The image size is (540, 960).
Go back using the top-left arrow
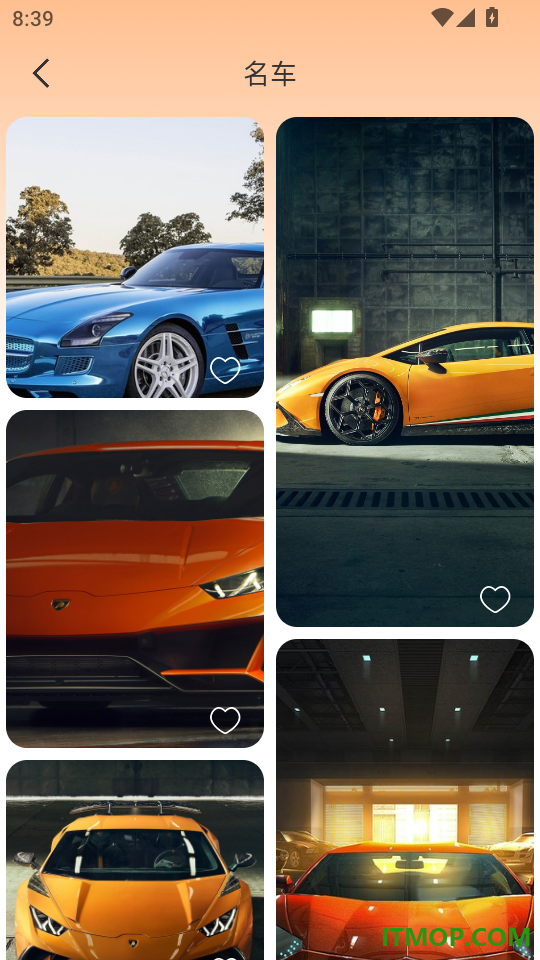[x=41, y=73]
